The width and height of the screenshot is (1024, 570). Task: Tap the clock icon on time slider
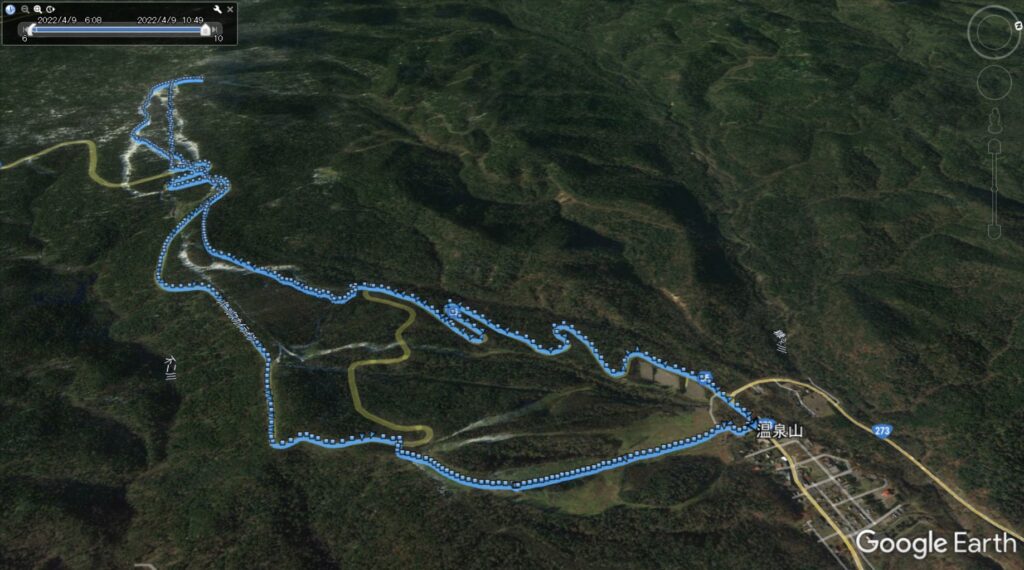click(10, 10)
